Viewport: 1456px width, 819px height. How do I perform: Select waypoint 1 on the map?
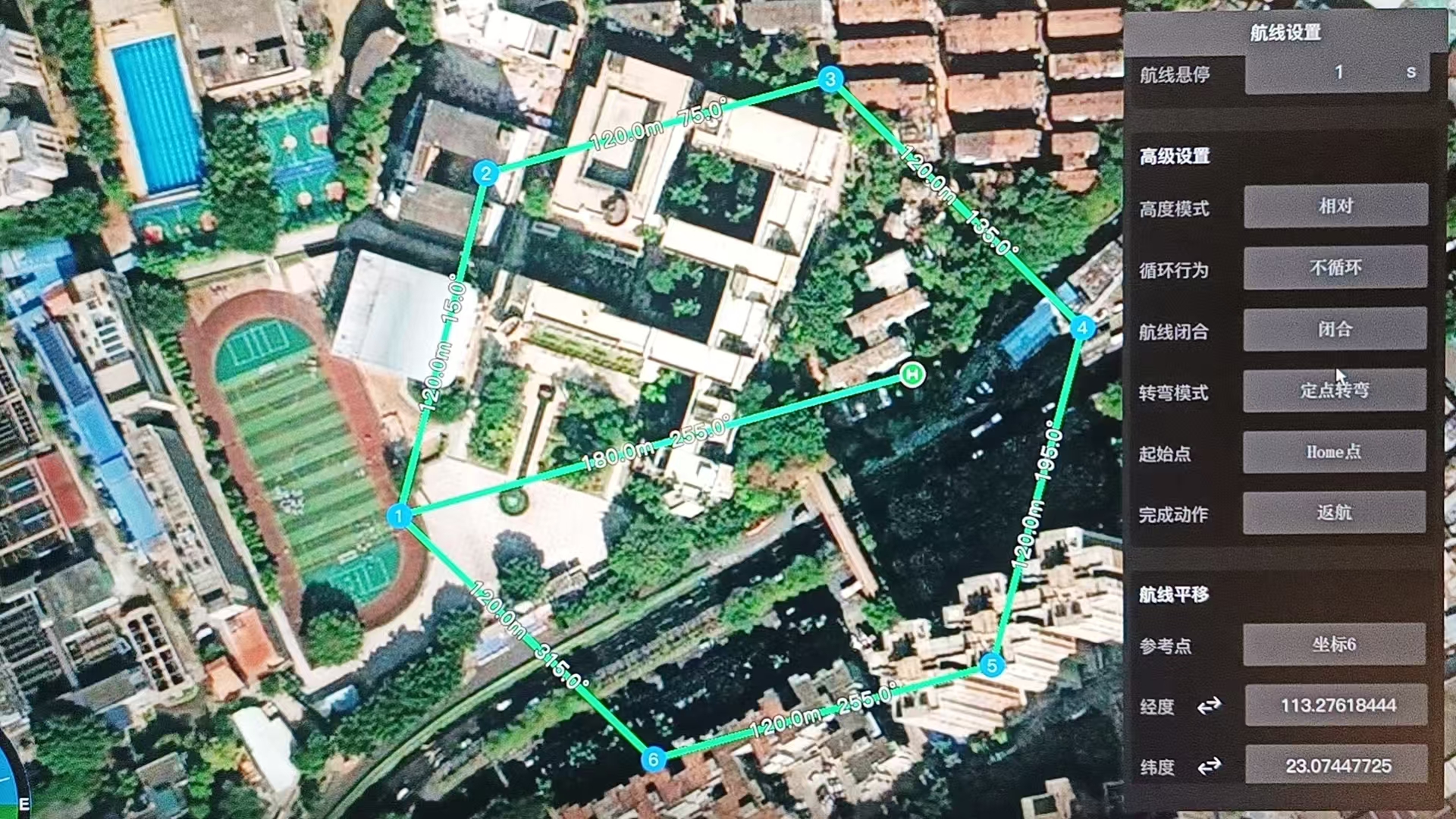[x=399, y=516]
